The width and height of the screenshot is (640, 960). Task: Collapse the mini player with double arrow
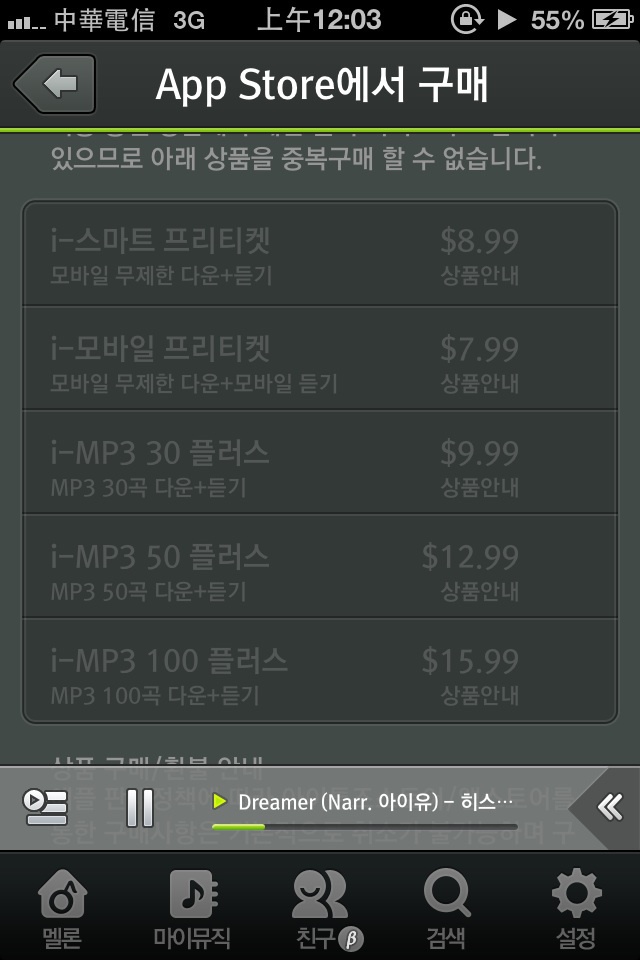609,807
